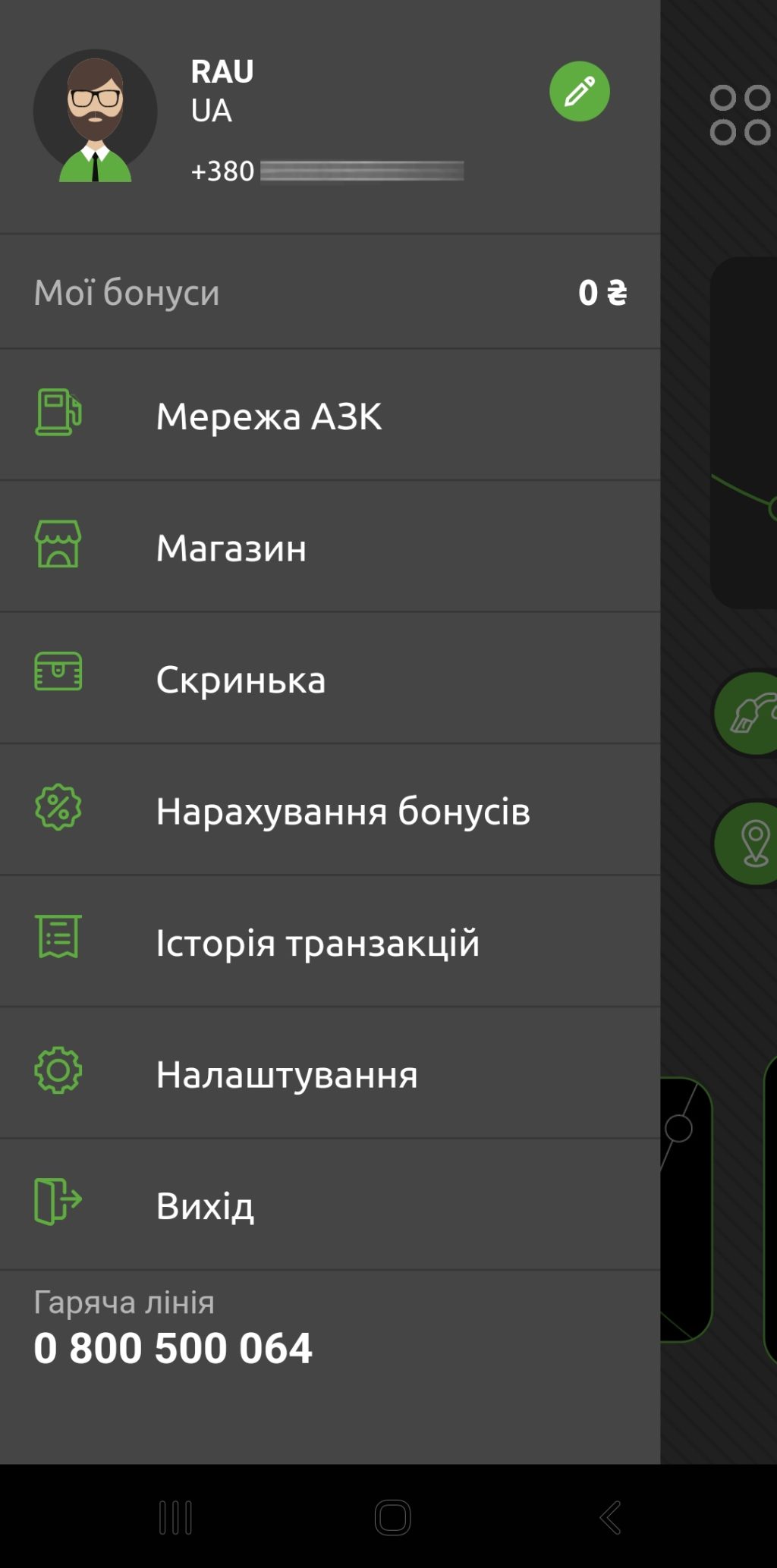The height and width of the screenshot is (1568, 777).
Task: View Історія транзакцій
Action: [x=329, y=942]
